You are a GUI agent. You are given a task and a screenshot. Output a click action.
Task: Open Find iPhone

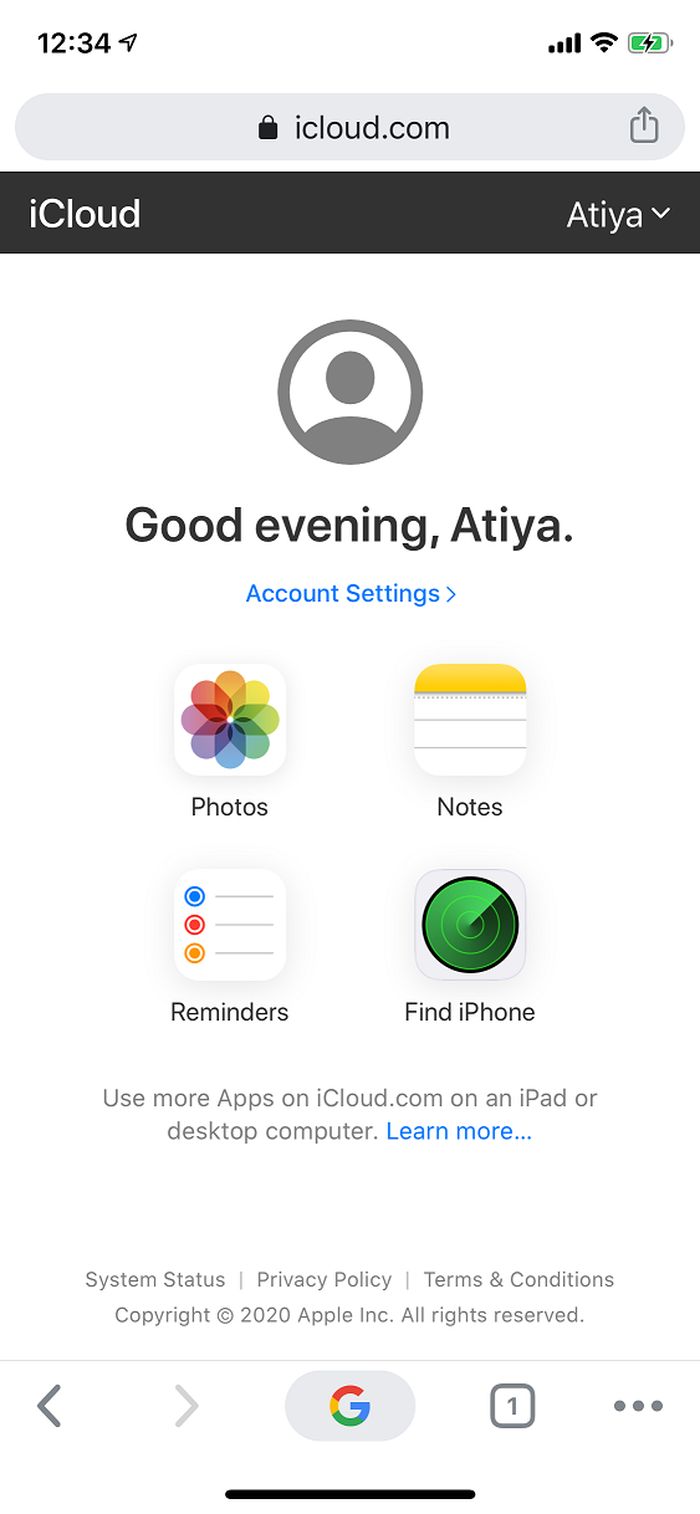pos(470,925)
